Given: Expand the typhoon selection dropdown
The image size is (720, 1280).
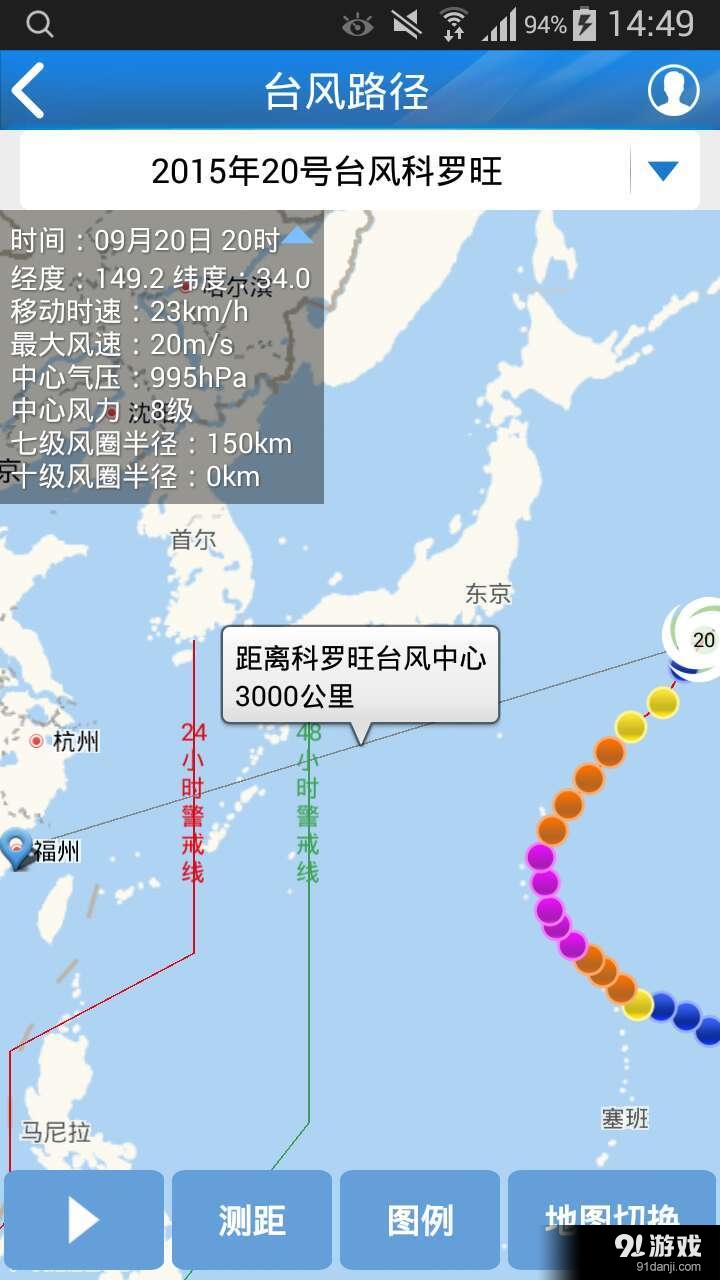Looking at the screenshot, I should click(x=662, y=171).
